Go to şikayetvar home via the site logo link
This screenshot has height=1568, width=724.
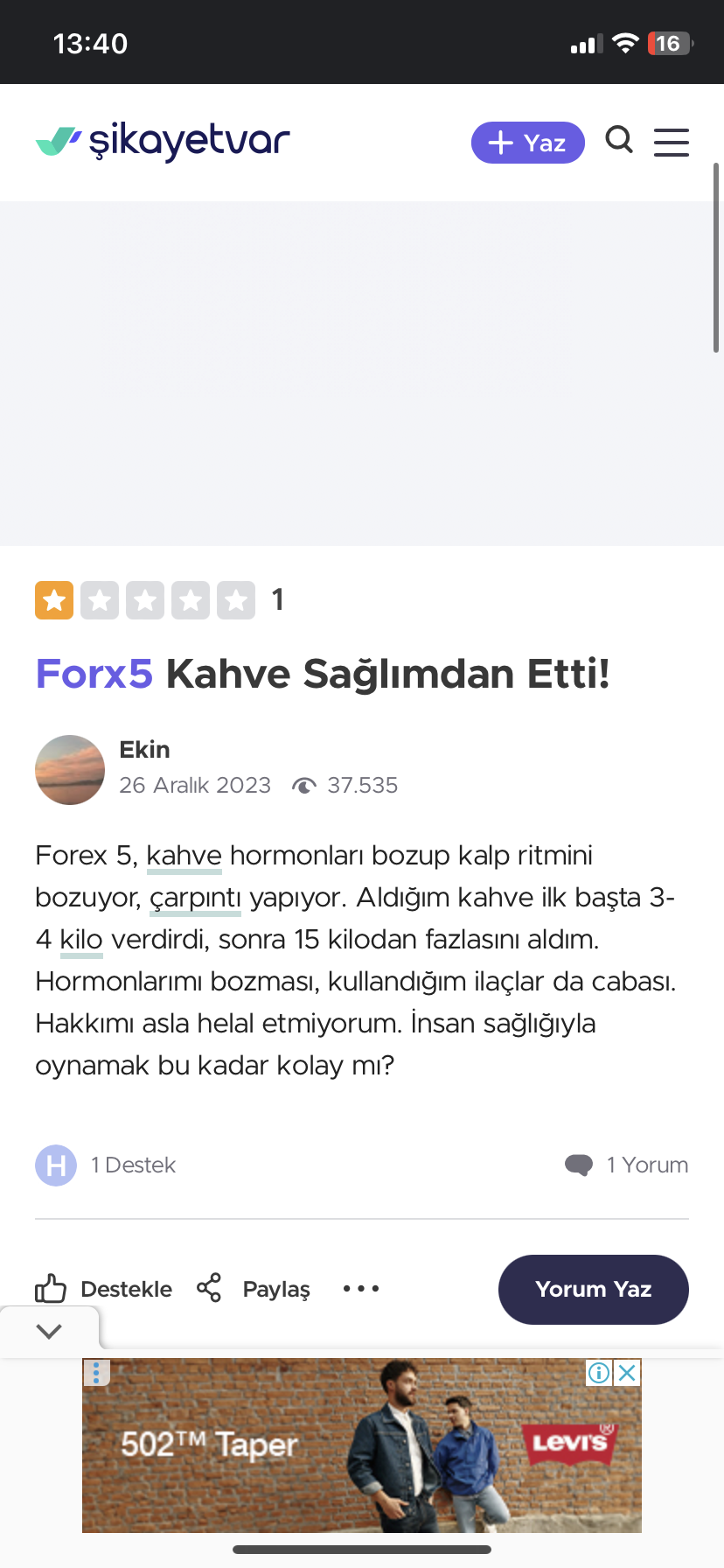pos(163,141)
